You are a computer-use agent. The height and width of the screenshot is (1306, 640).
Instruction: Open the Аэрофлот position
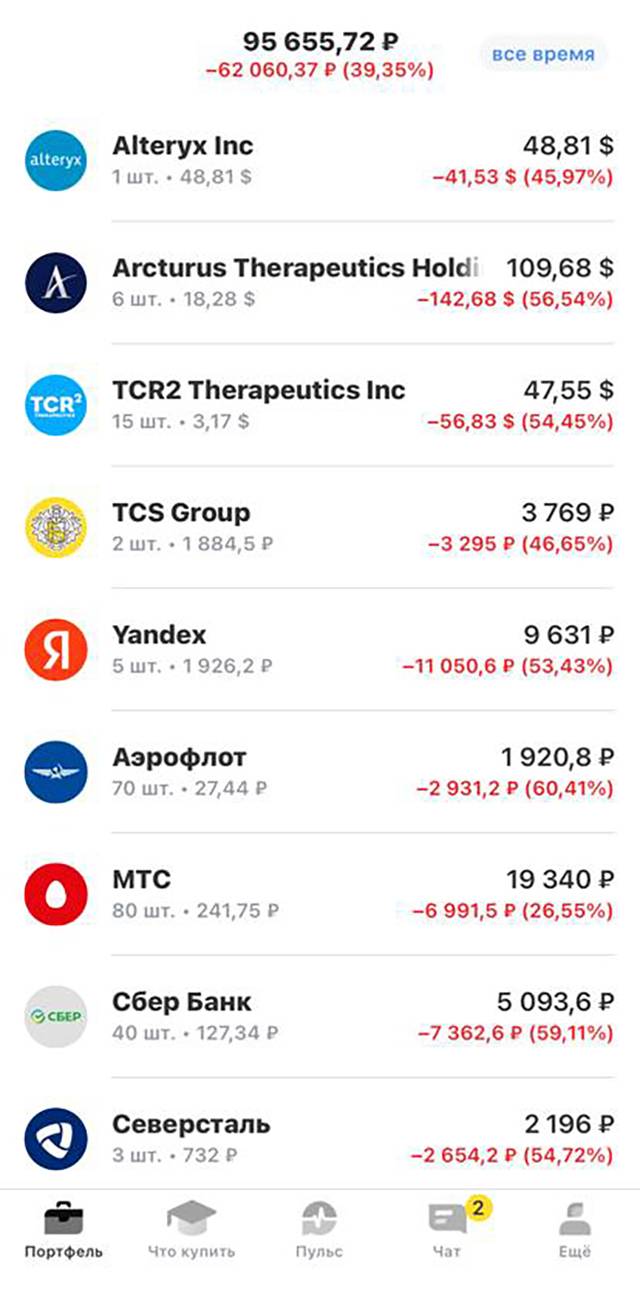click(320, 772)
